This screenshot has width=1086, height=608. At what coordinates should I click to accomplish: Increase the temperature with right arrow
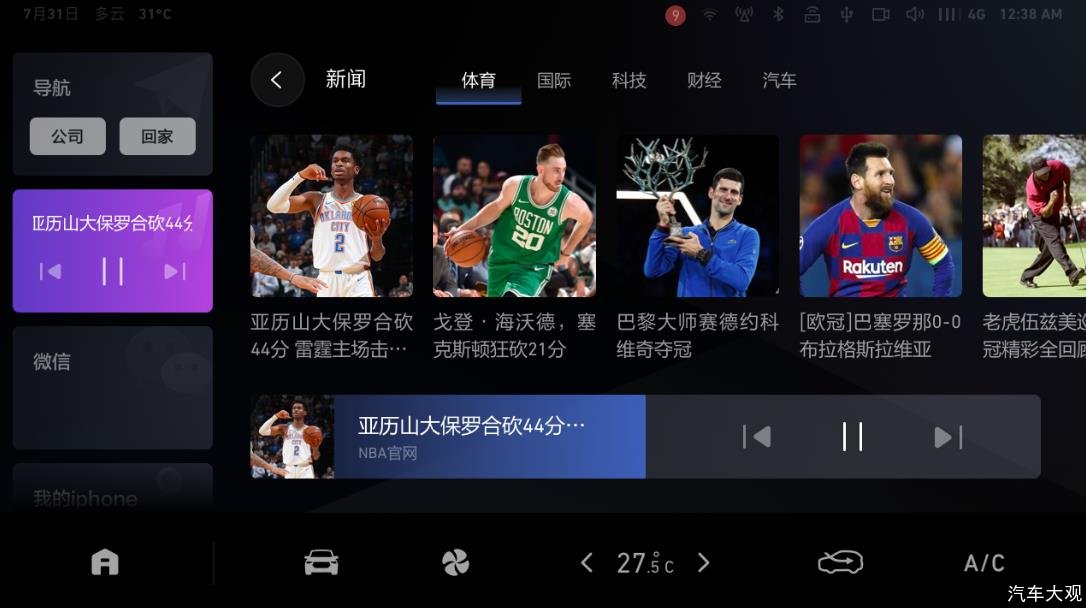pos(703,563)
